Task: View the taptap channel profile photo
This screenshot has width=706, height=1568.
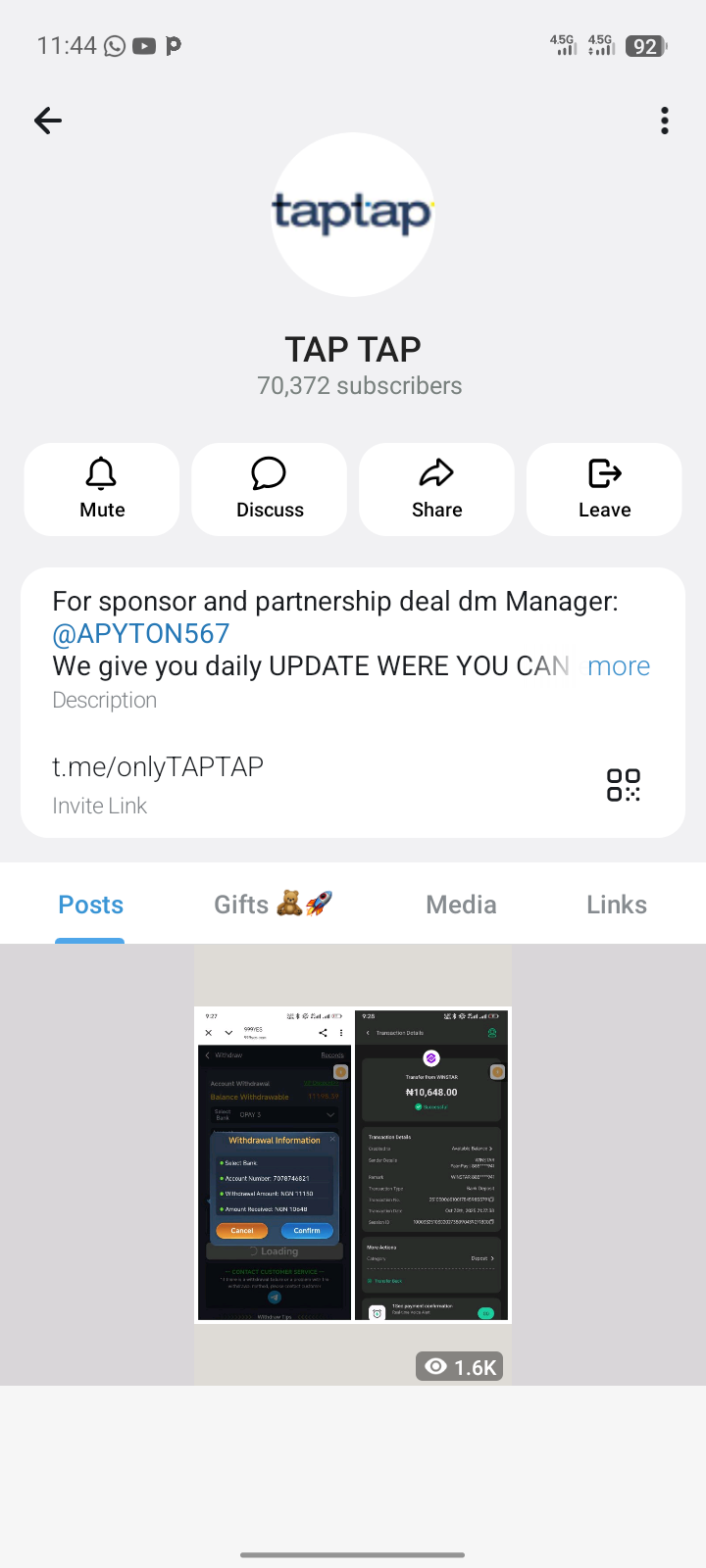Action: pos(353,215)
